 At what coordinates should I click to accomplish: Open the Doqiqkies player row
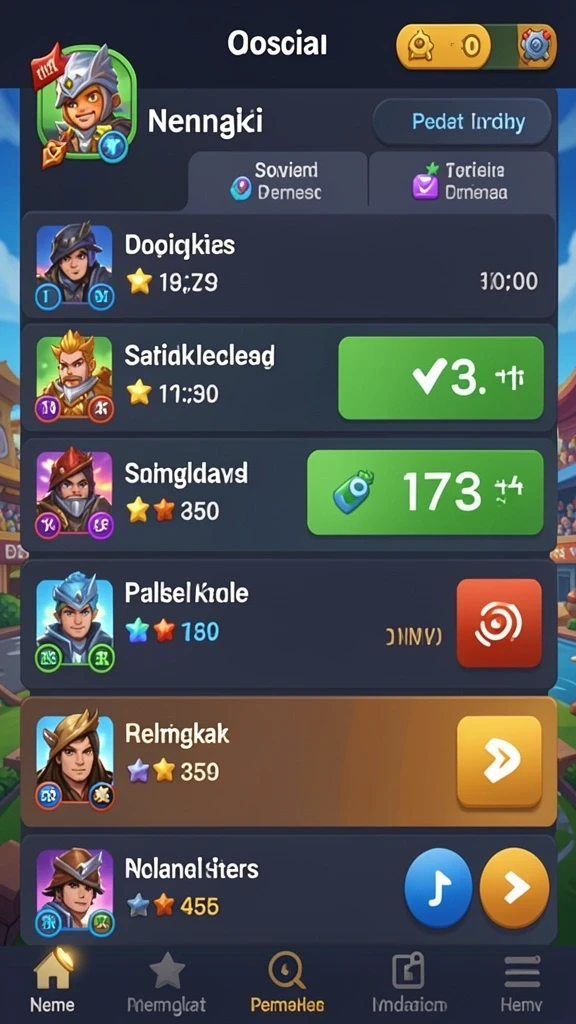[288, 265]
